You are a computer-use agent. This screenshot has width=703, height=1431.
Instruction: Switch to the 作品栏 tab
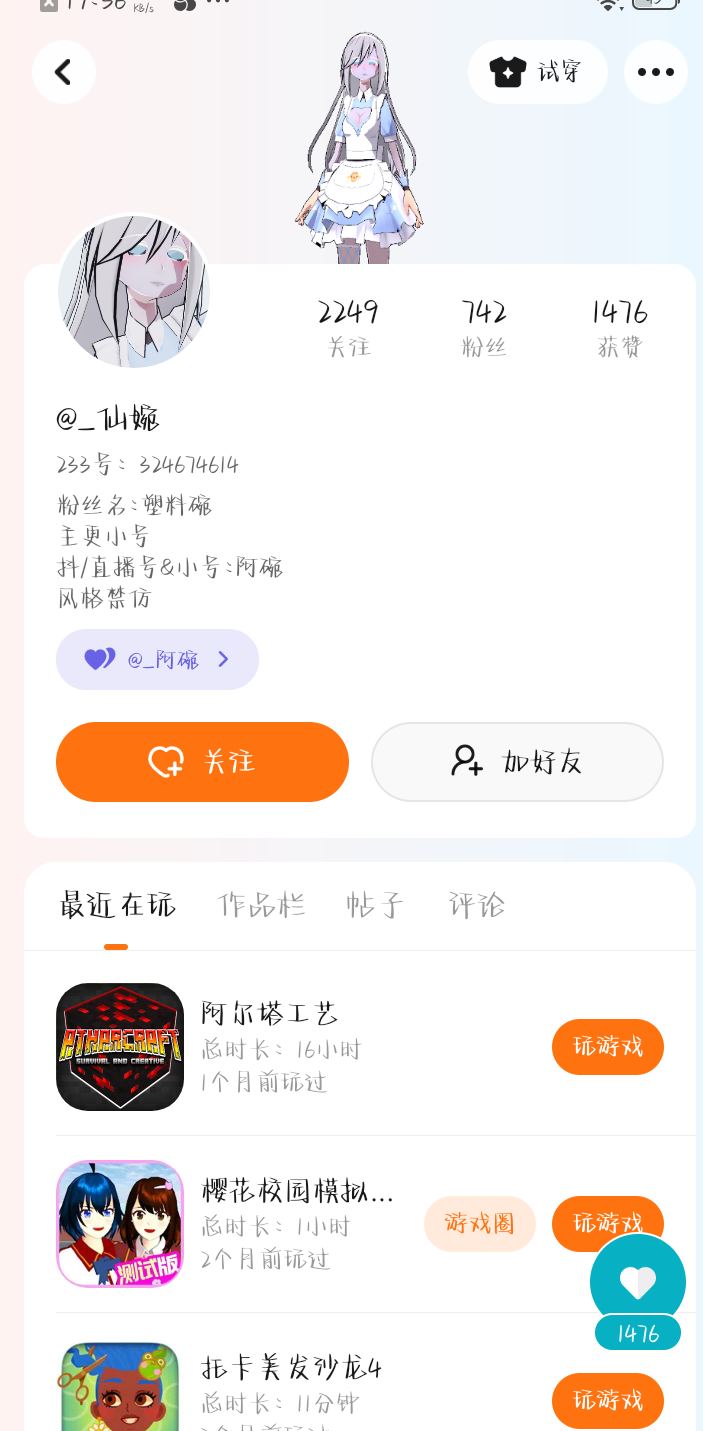[x=261, y=905]
